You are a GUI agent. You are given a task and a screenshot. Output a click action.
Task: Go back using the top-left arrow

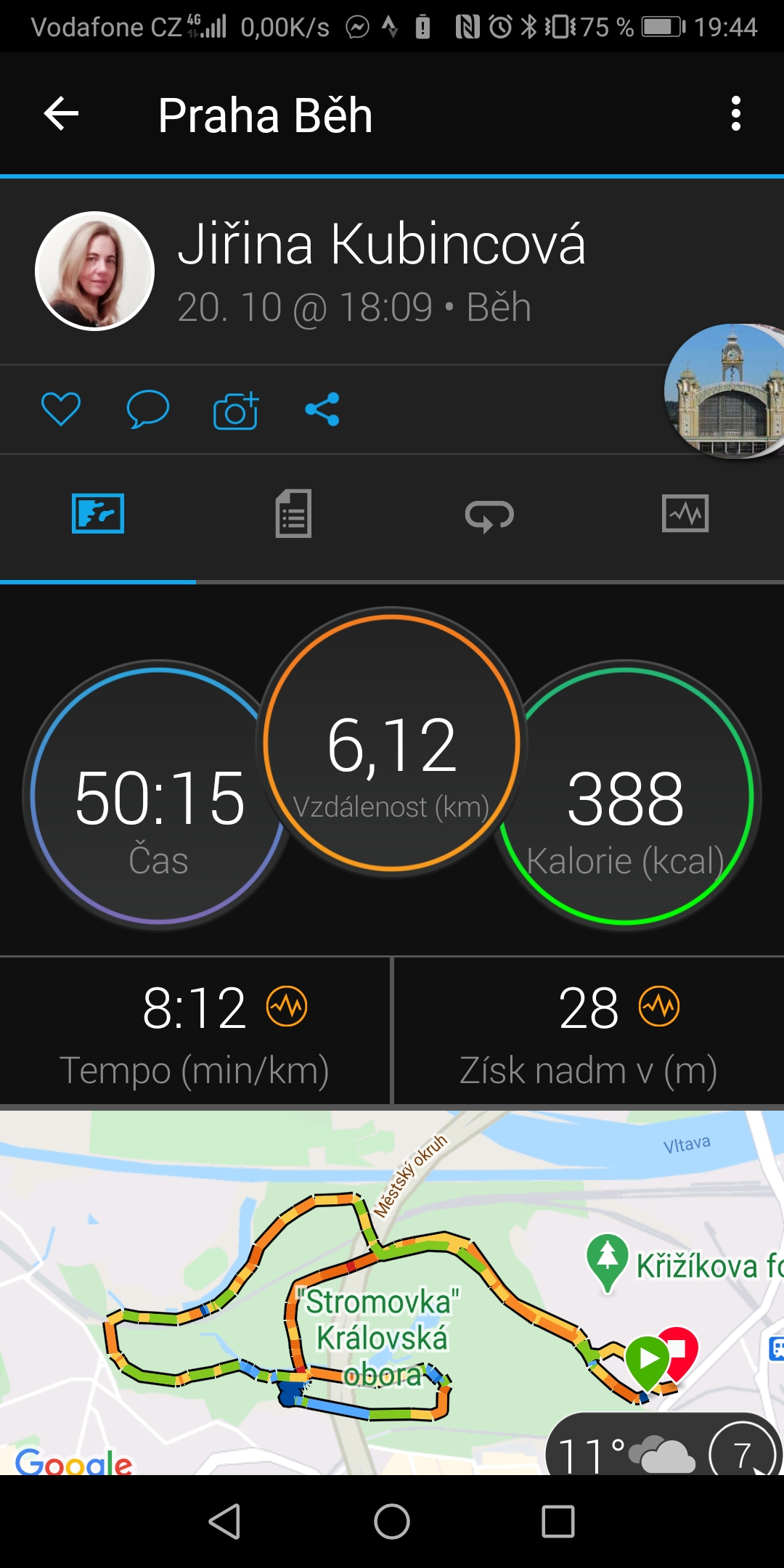coord(61,114)
